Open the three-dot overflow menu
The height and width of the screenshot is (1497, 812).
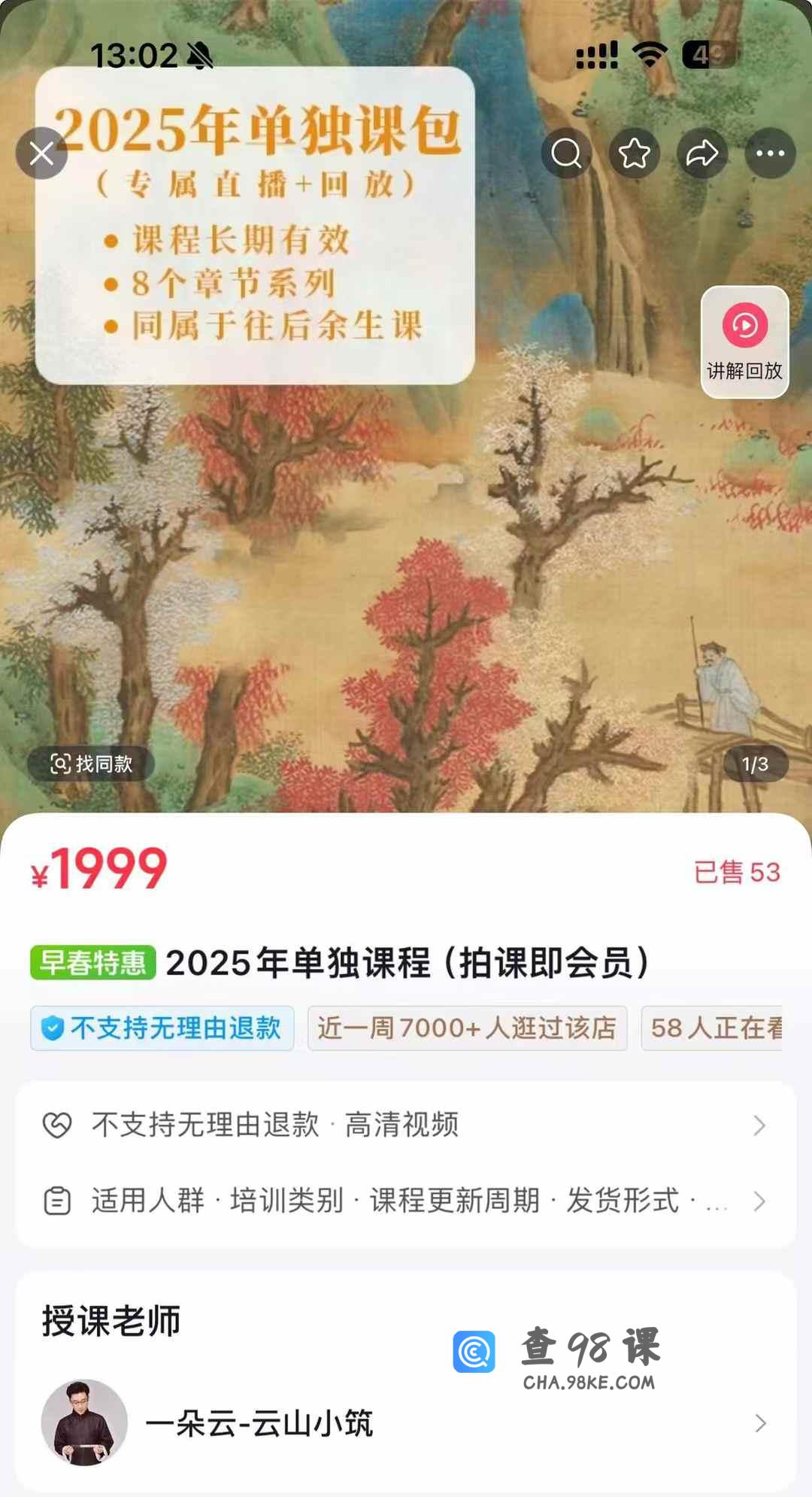770,153
